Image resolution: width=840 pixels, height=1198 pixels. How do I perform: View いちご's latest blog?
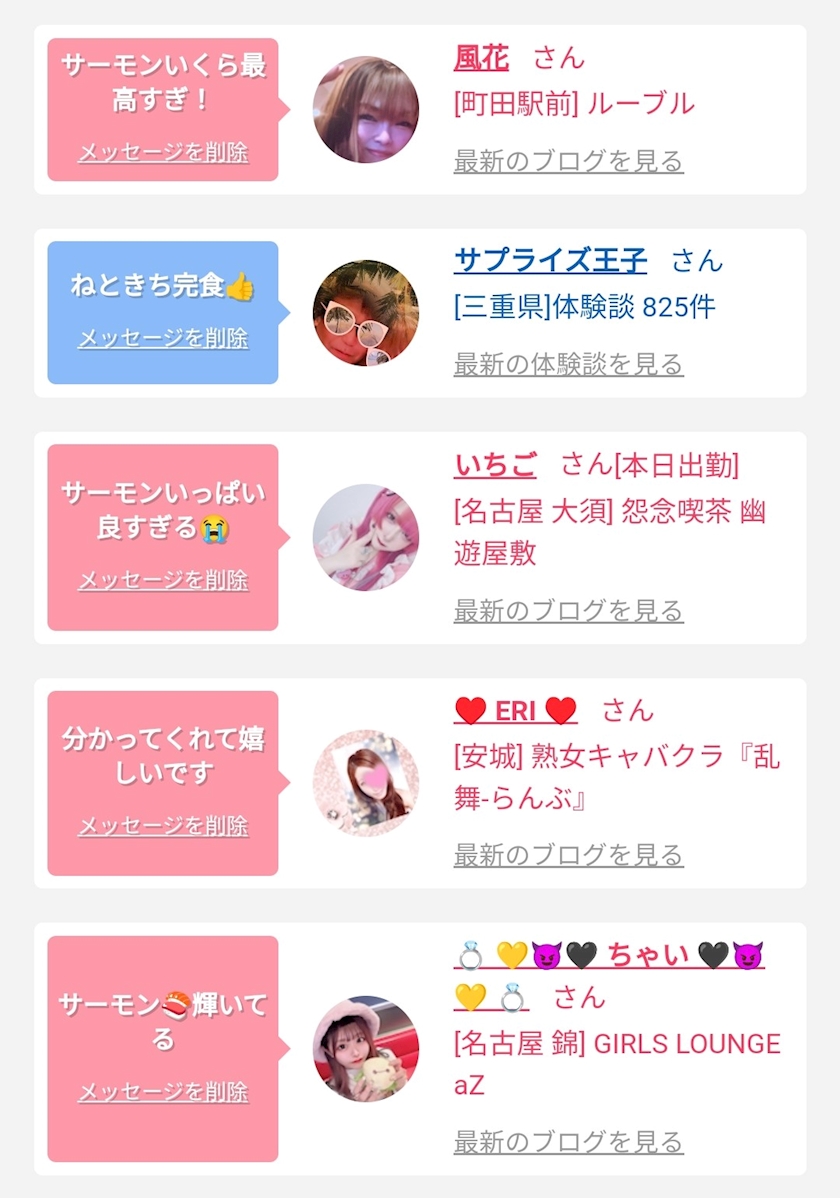[568, 610]
